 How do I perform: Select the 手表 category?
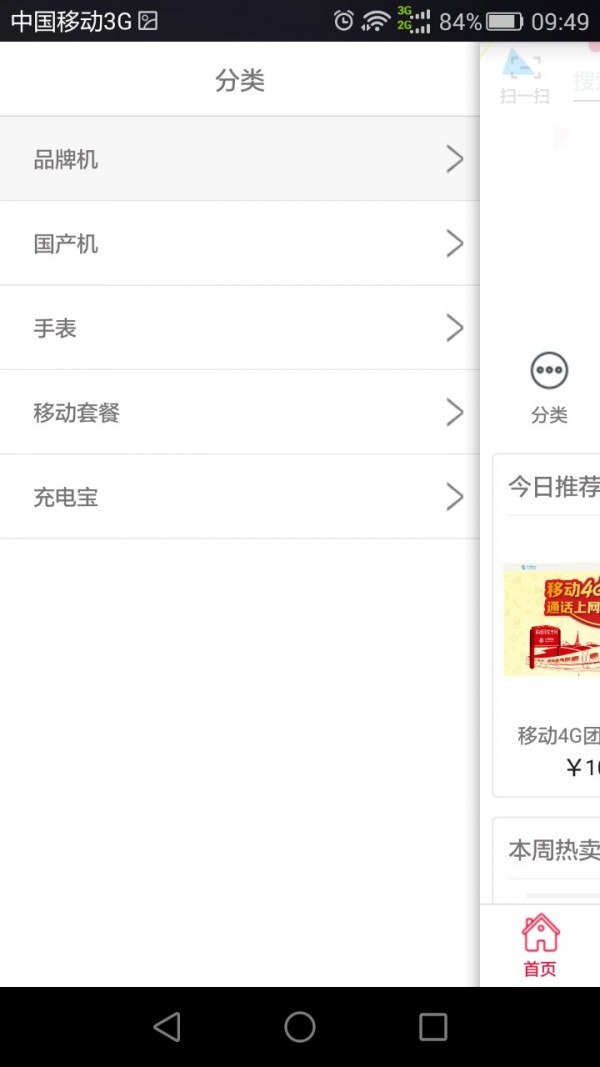(x=240, y=328)
